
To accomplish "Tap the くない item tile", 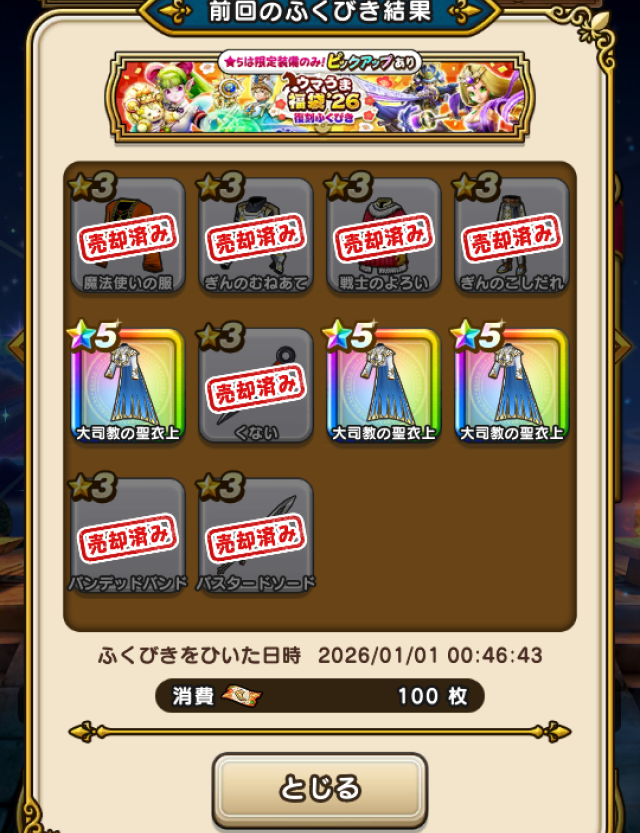I will pyautogui.click(x=256, y=386).
